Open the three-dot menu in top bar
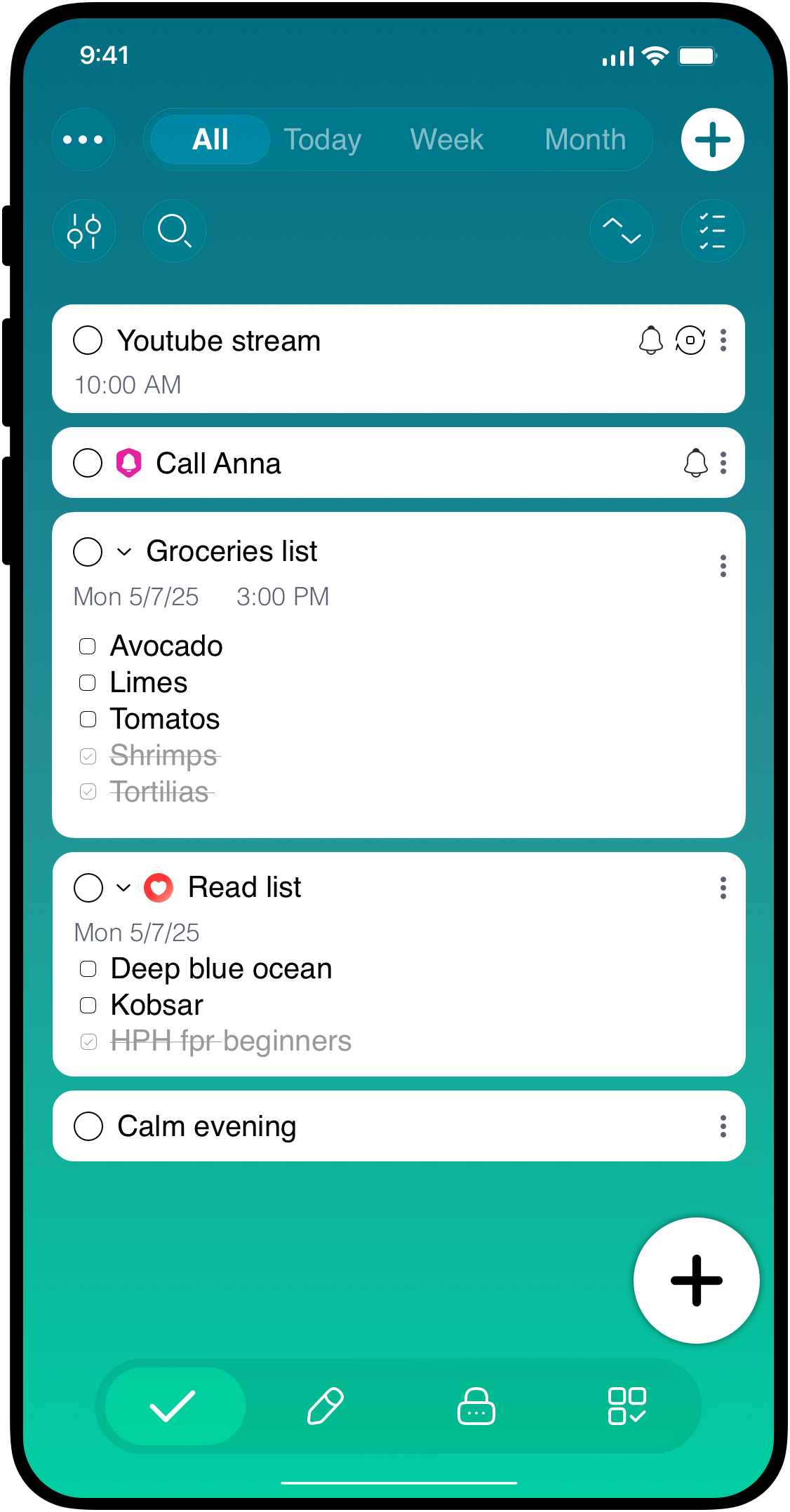The image size is (790, 1512). pos(83,140)
